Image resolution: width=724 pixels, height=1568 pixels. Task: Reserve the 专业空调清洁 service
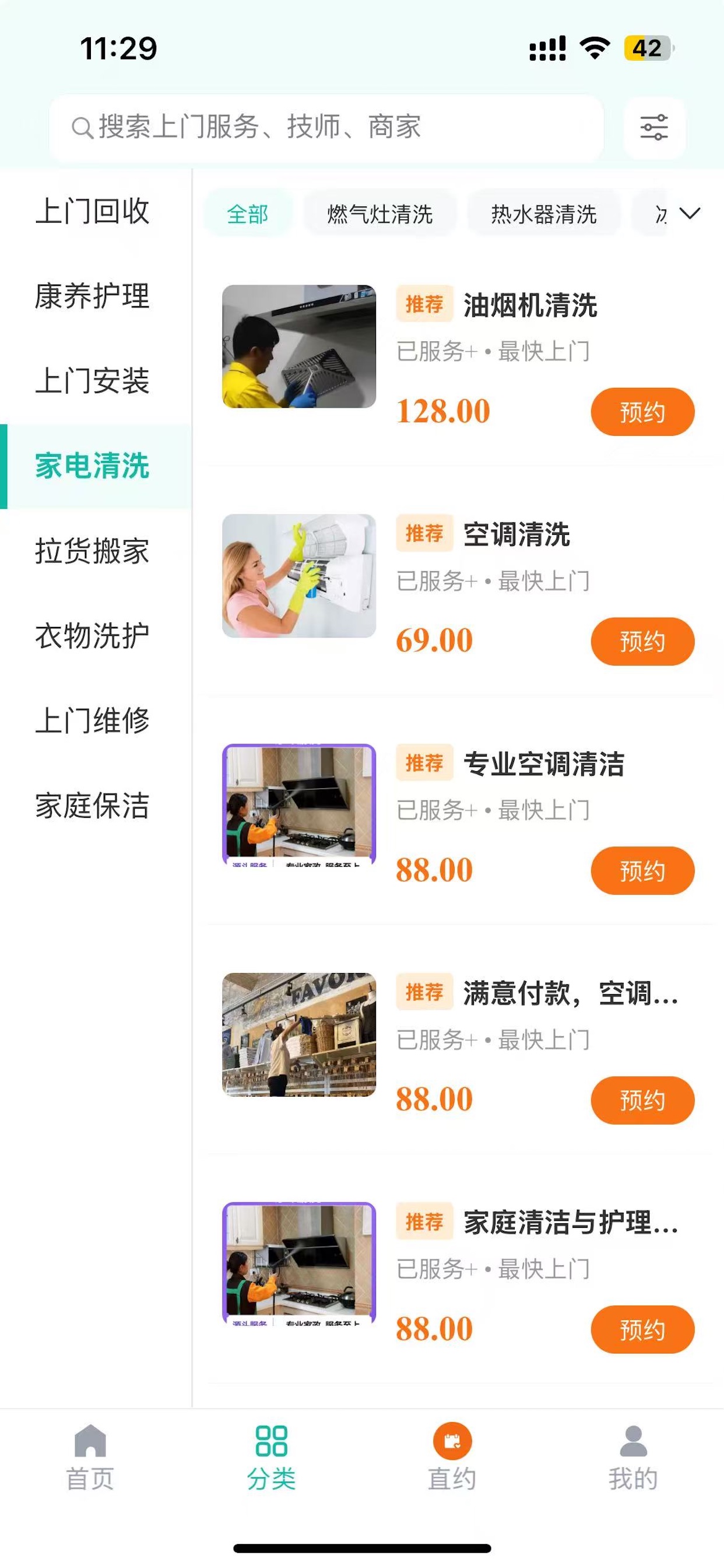tap(642, 871)
